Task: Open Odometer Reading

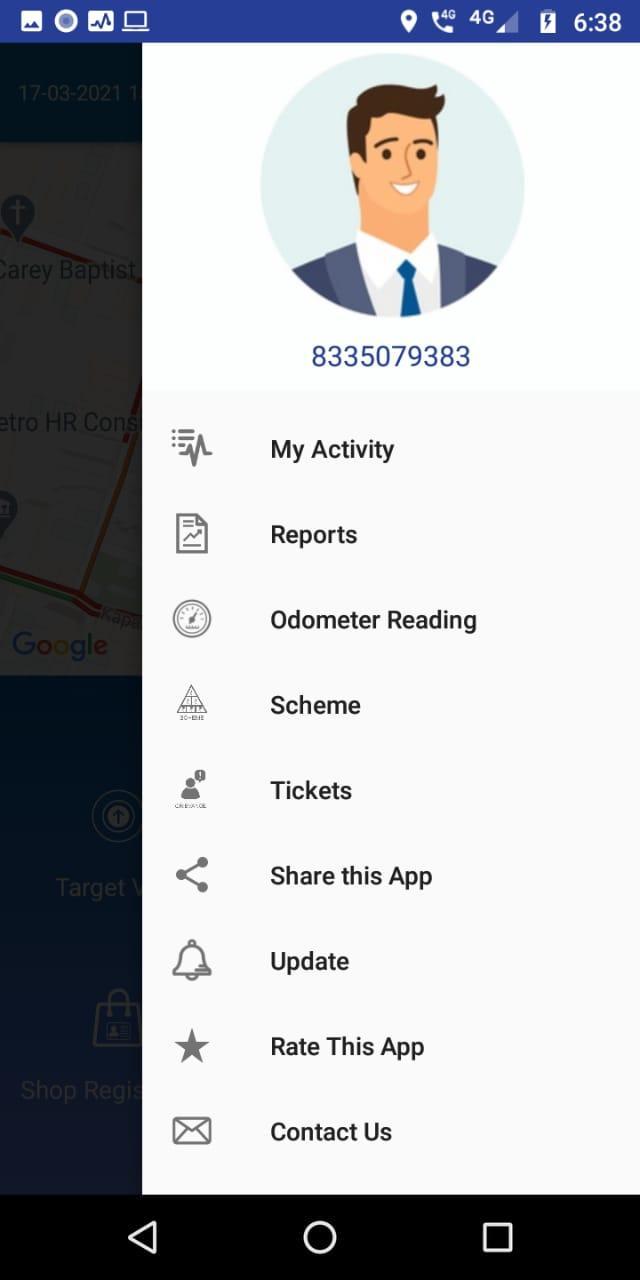Action: pos(373,620)
